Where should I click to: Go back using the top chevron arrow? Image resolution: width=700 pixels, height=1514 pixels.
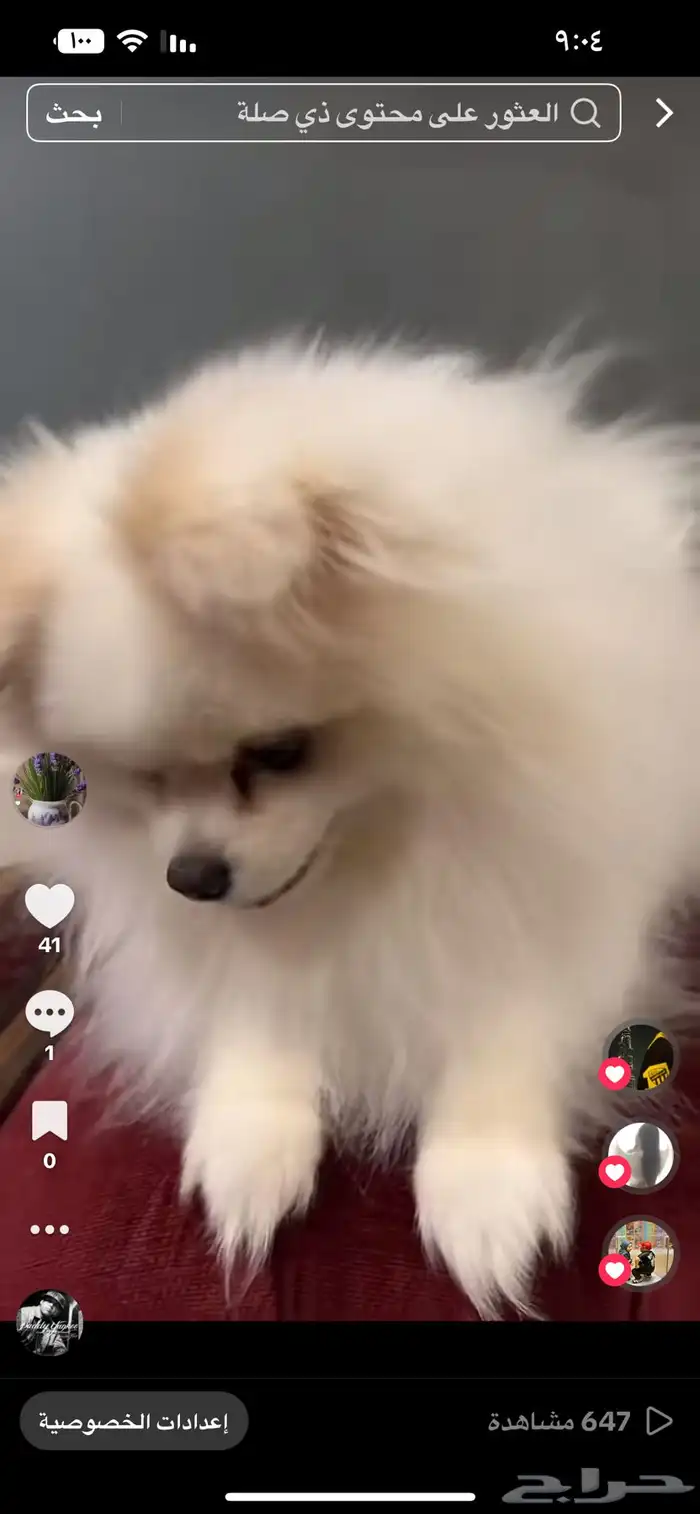[x=664, y=113]
